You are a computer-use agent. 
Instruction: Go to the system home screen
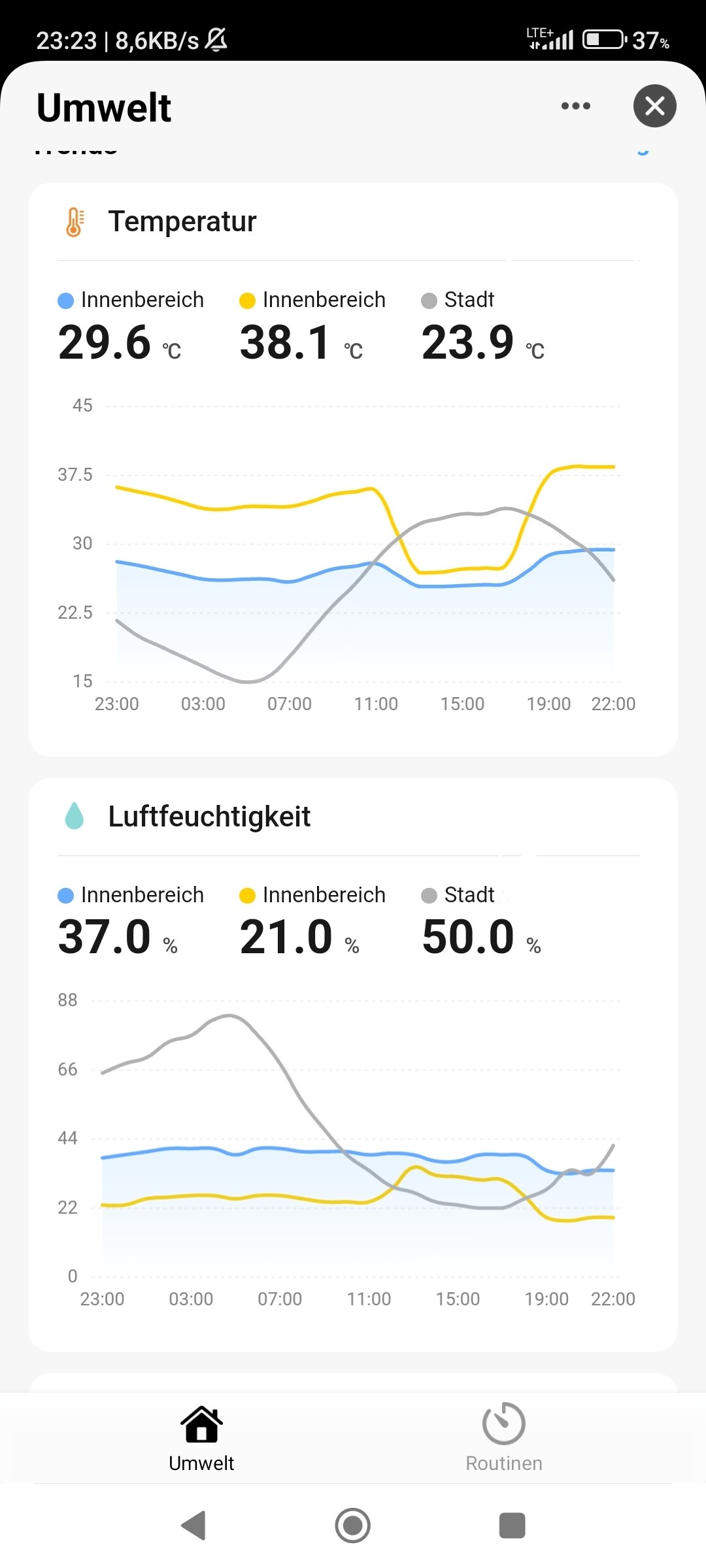[x=353, y=1526]
